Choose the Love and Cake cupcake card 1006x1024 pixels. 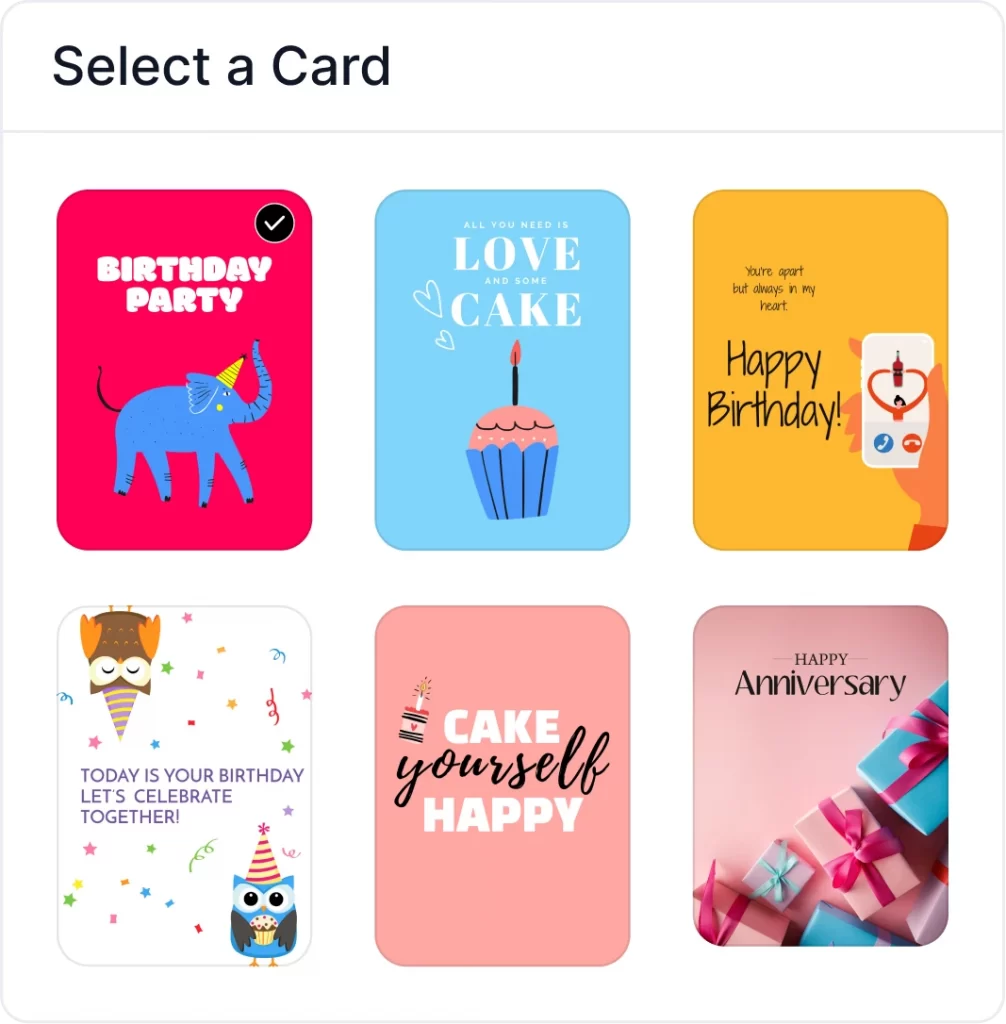(x=502, y=370)
